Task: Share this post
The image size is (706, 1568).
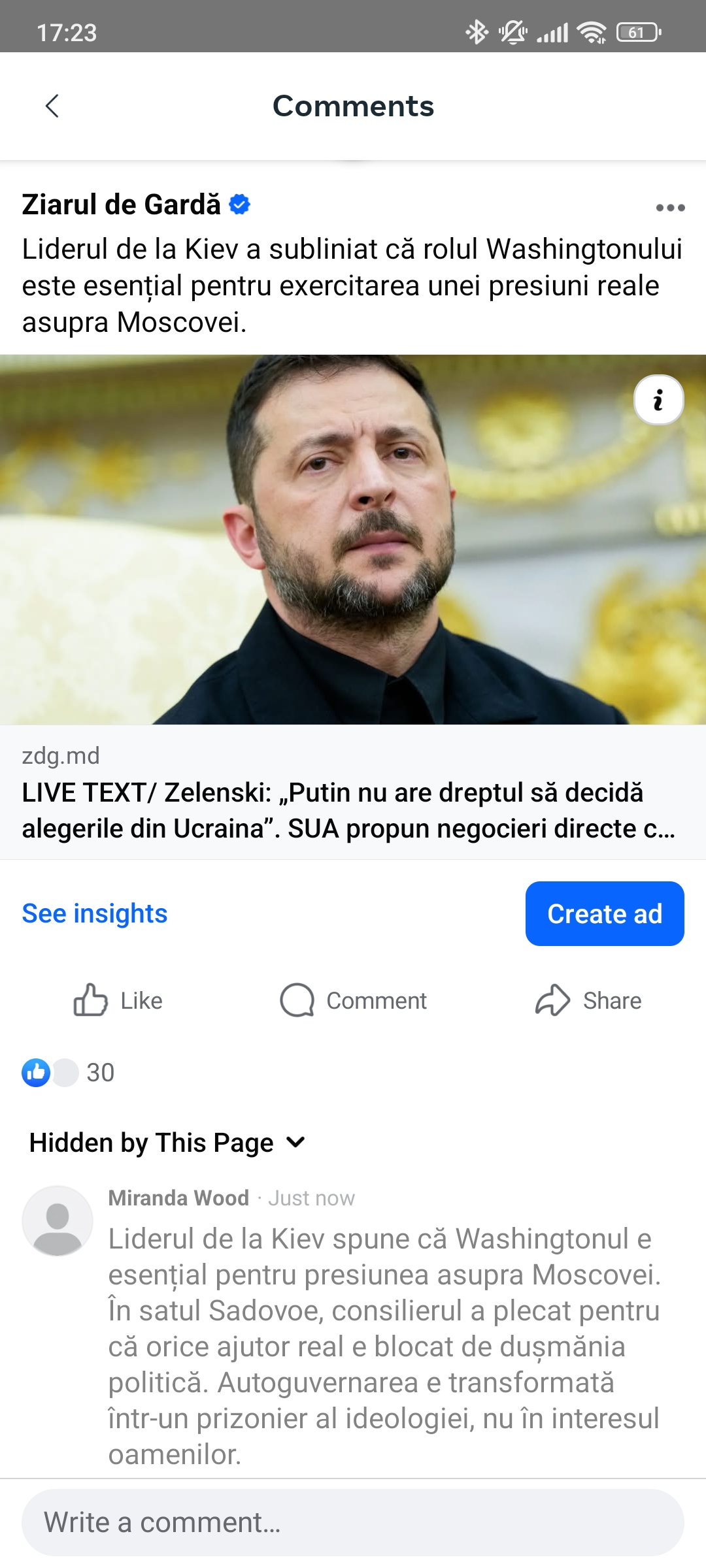Action: click(588, 1000)
